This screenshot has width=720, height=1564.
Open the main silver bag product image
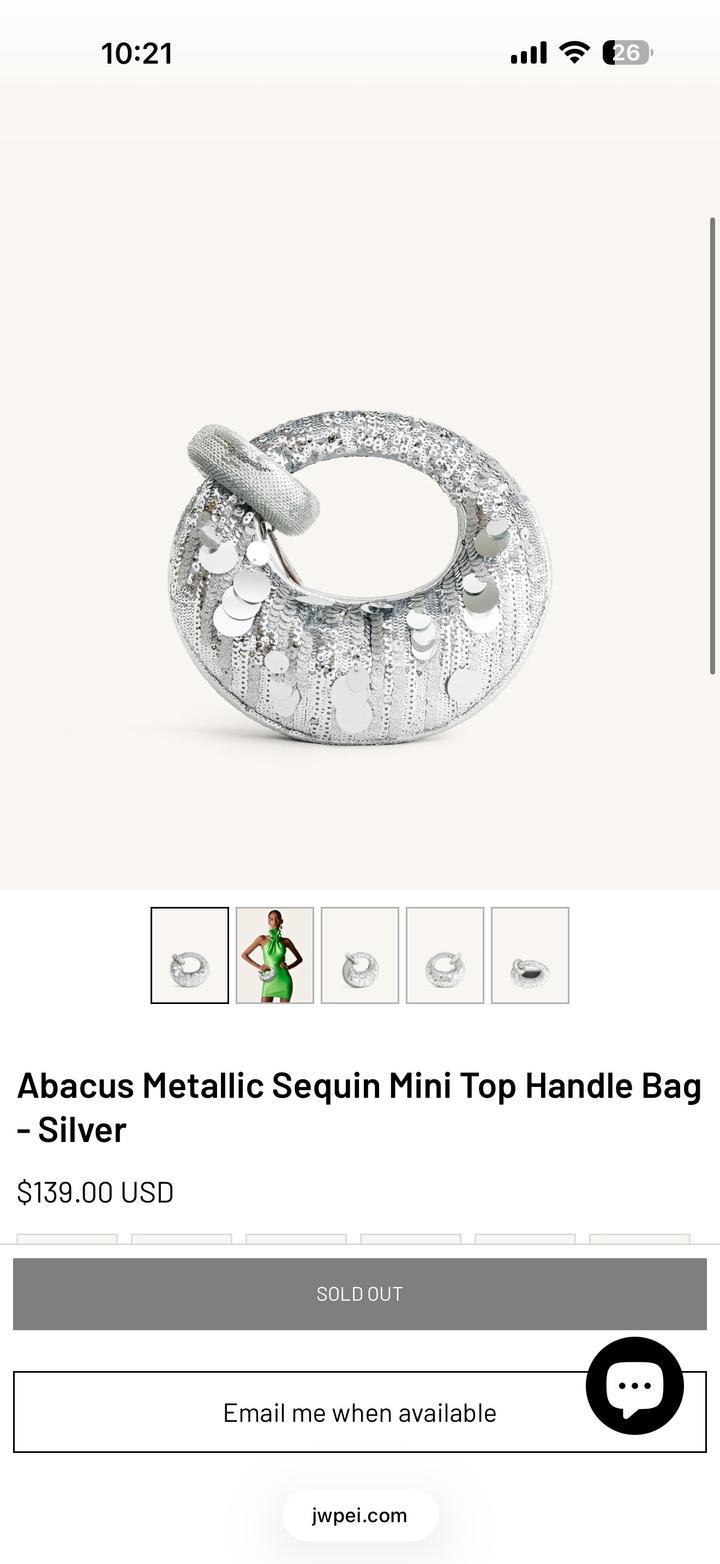(x=360, y=575)
